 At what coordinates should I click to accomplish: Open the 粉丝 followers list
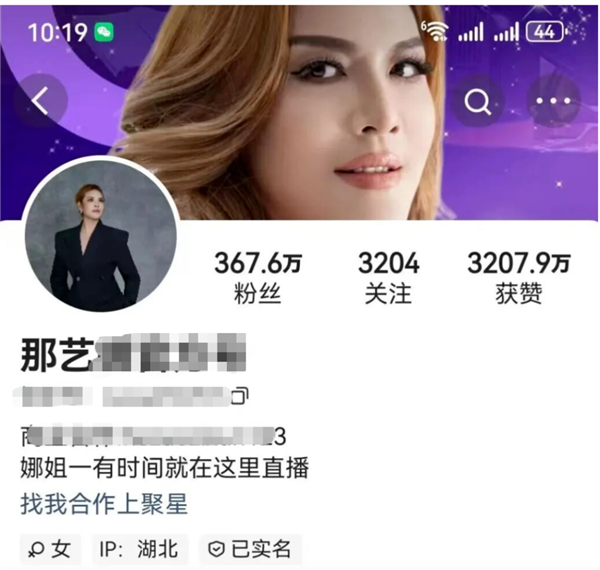[258, 278]
